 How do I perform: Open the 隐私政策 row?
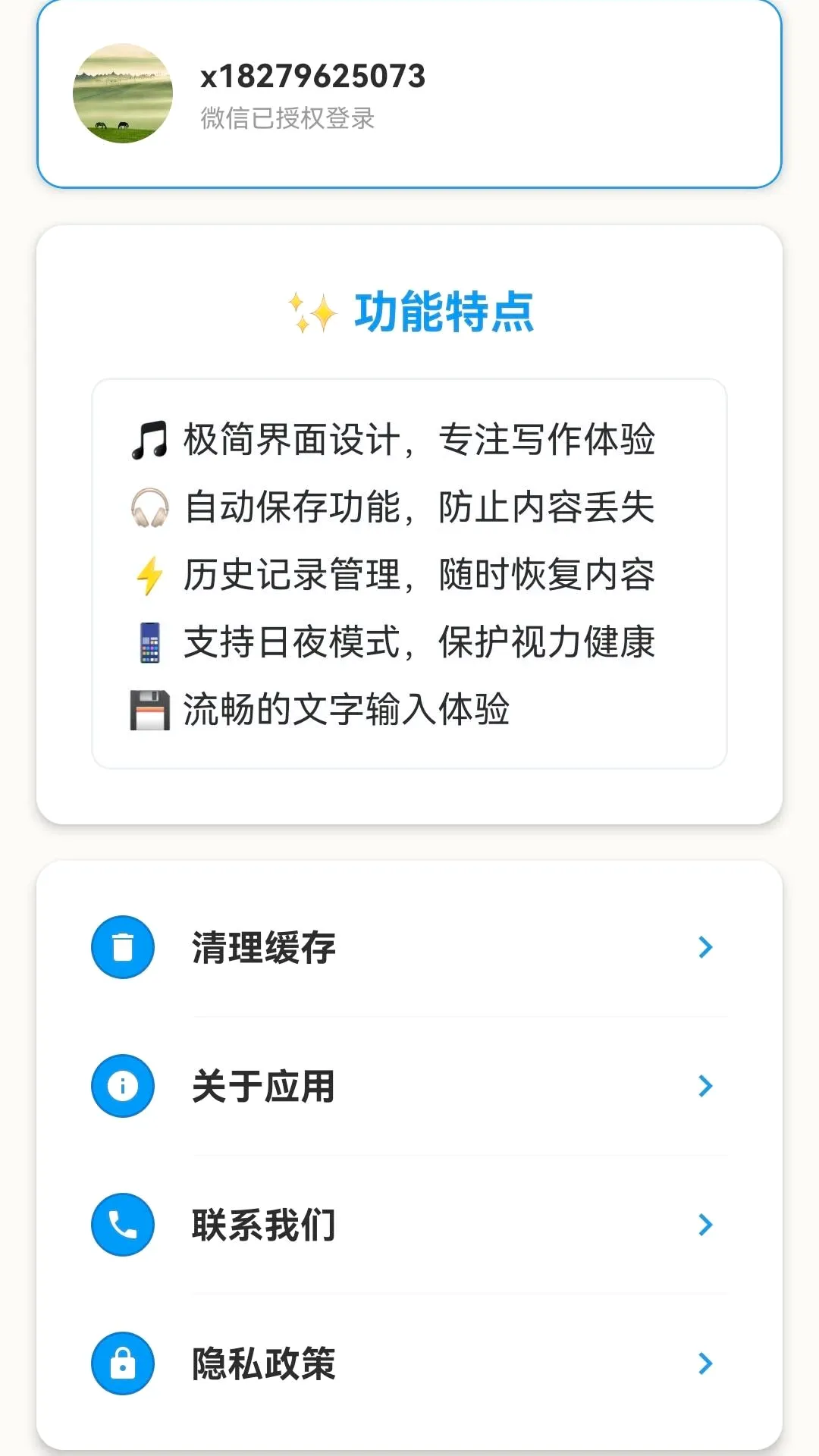click(x=409, y=1363)
